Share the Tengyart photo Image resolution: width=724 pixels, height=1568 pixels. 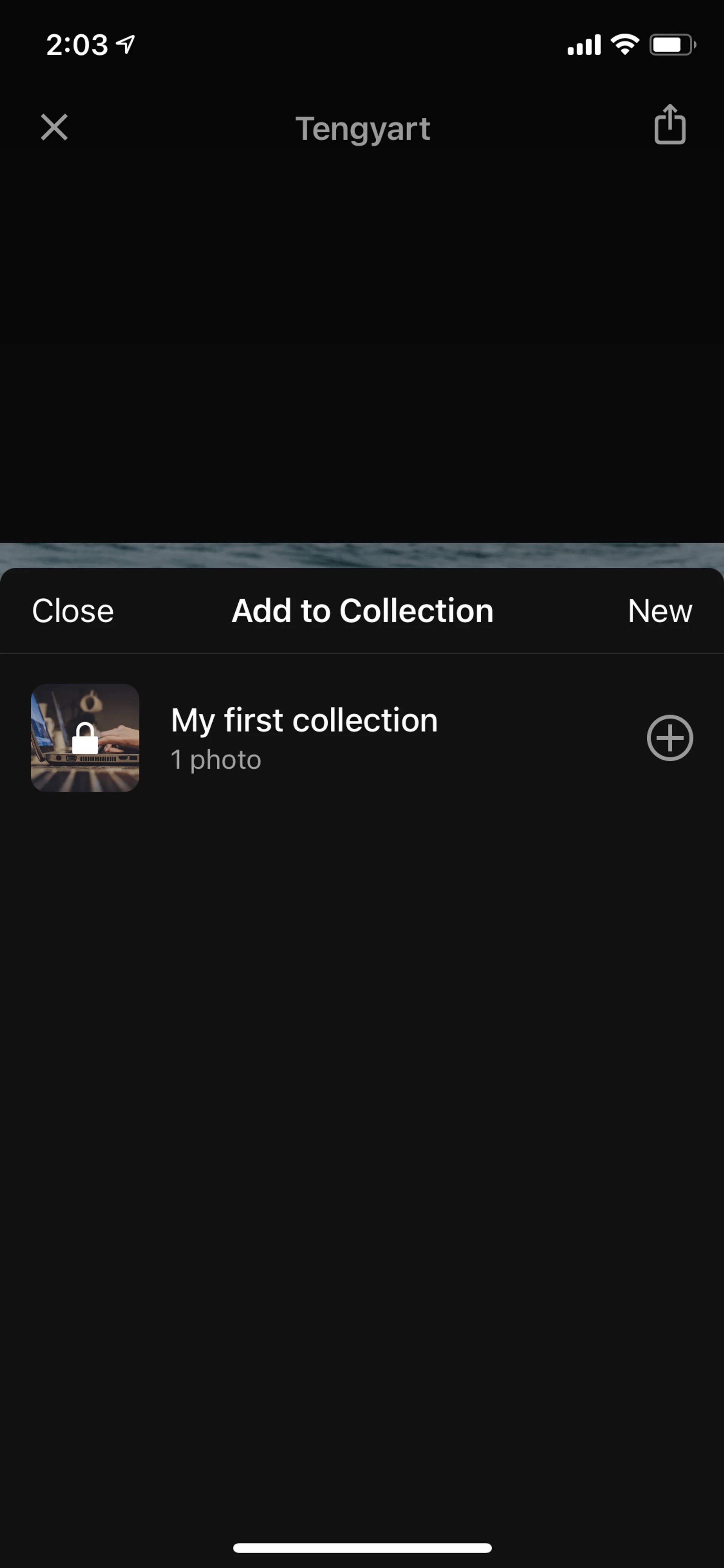click(669, 125)
